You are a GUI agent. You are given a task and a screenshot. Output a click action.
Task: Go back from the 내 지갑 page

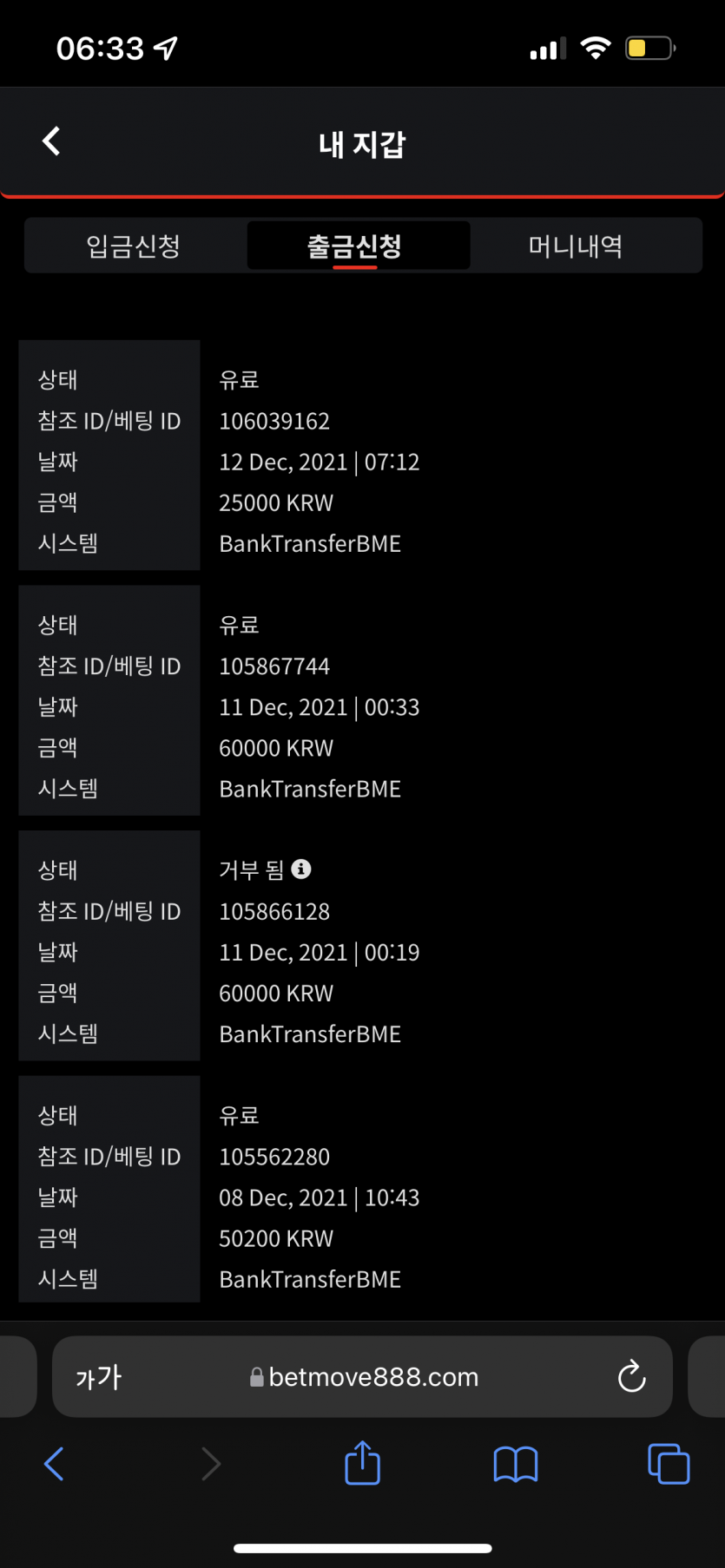[x=51, y=141]
